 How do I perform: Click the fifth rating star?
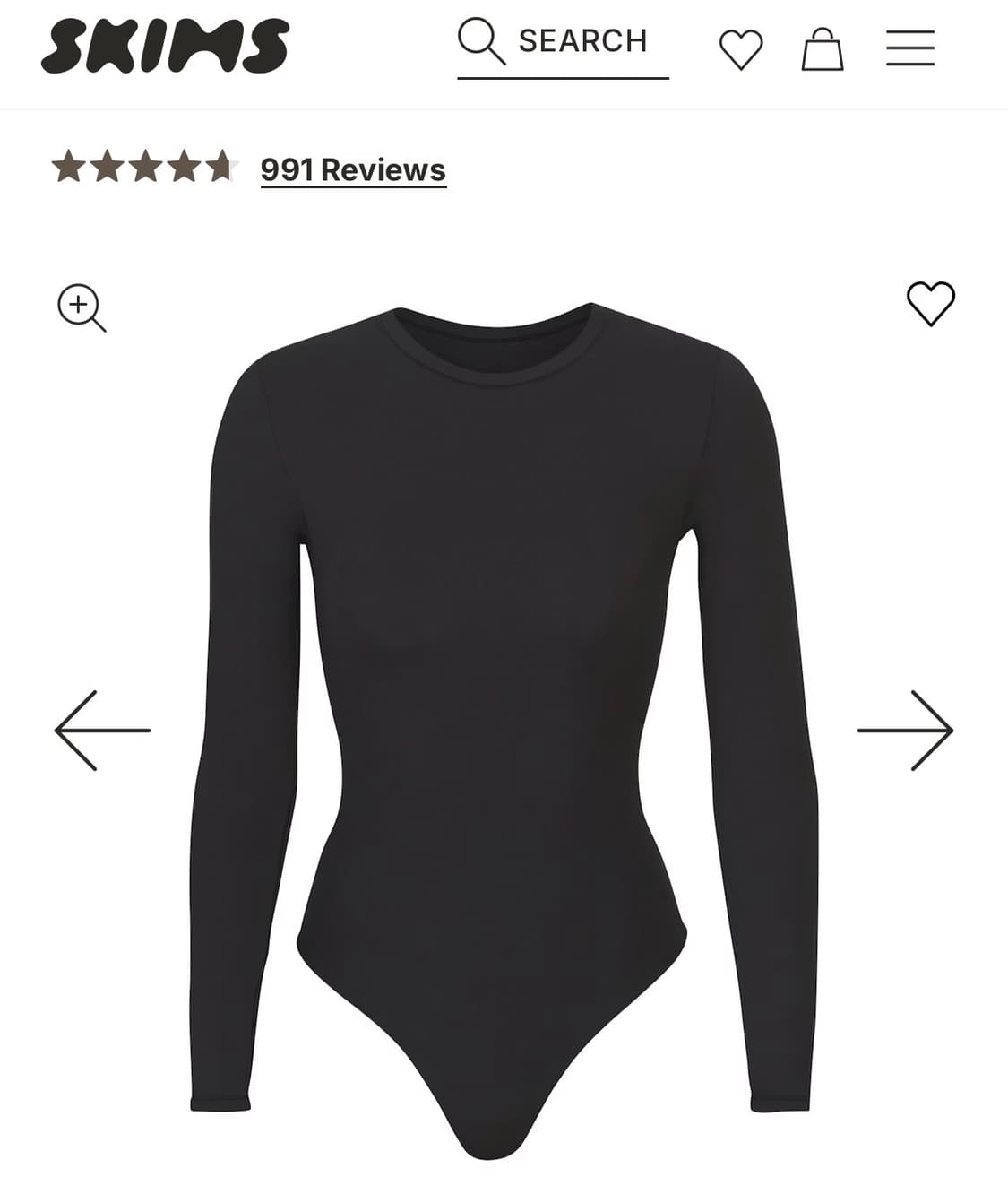pos(220,166)
